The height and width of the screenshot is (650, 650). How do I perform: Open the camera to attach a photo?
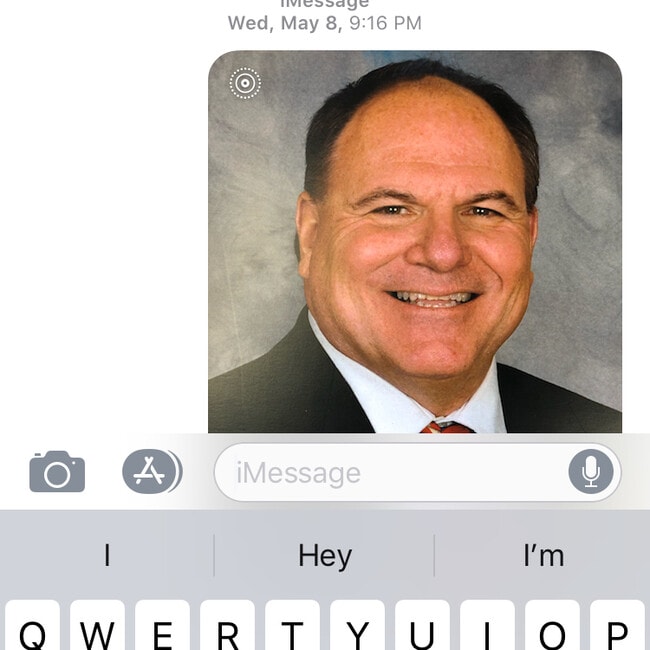point(57,472)
